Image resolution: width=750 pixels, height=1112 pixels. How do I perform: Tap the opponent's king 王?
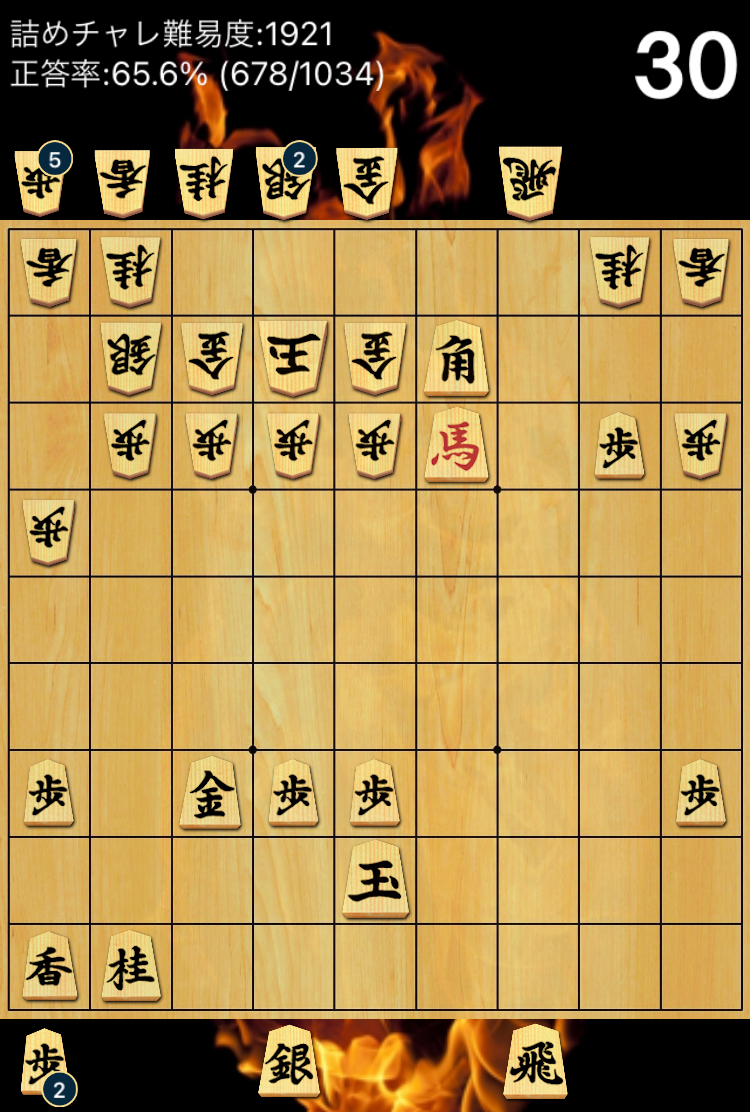click(x=293, y=360)
